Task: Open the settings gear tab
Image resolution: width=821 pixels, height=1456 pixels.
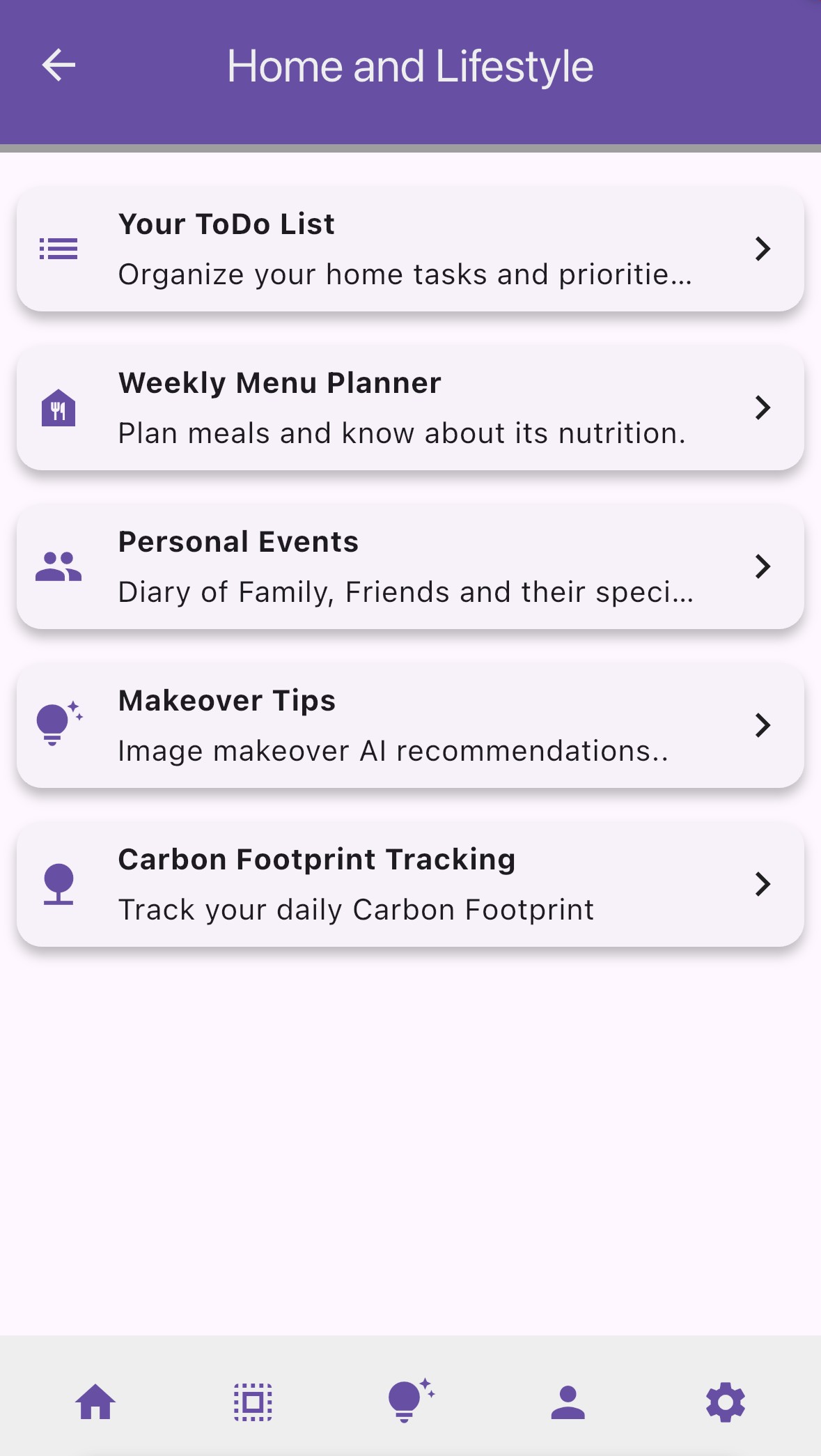Action: (726, 1402)
